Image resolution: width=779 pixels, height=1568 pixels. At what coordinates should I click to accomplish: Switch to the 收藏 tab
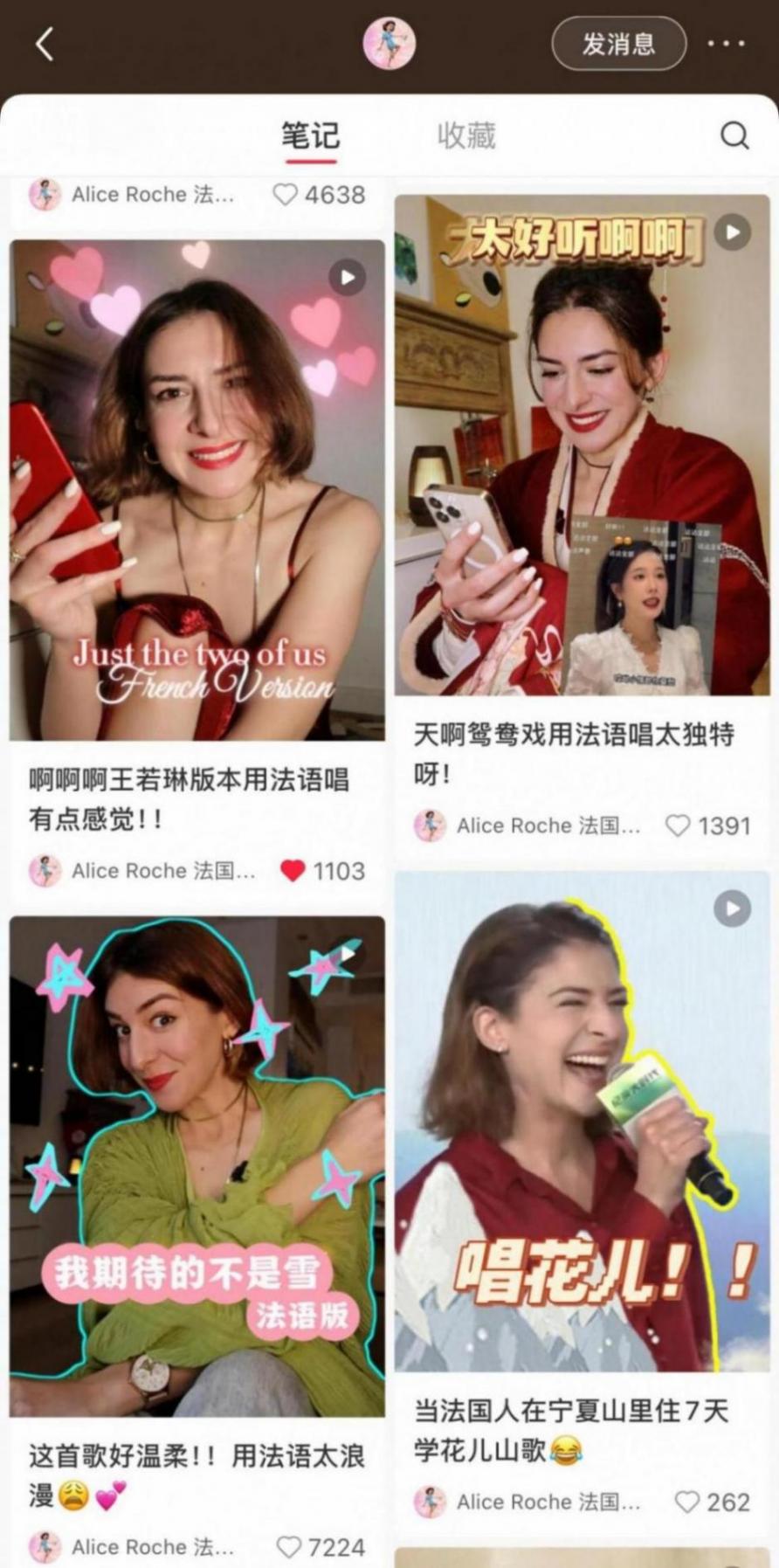466,136
